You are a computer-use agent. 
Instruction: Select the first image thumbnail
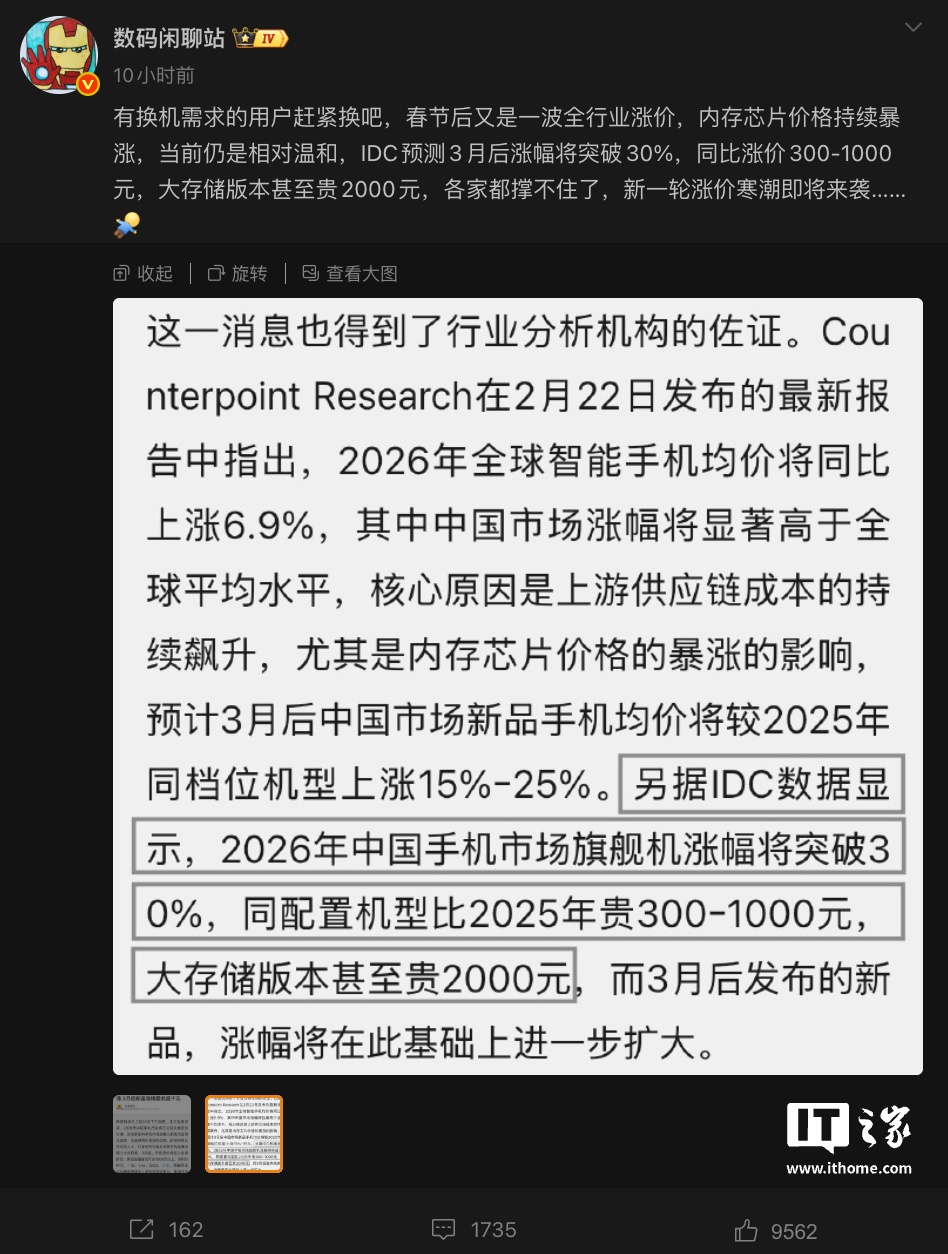pos(152,1133)
